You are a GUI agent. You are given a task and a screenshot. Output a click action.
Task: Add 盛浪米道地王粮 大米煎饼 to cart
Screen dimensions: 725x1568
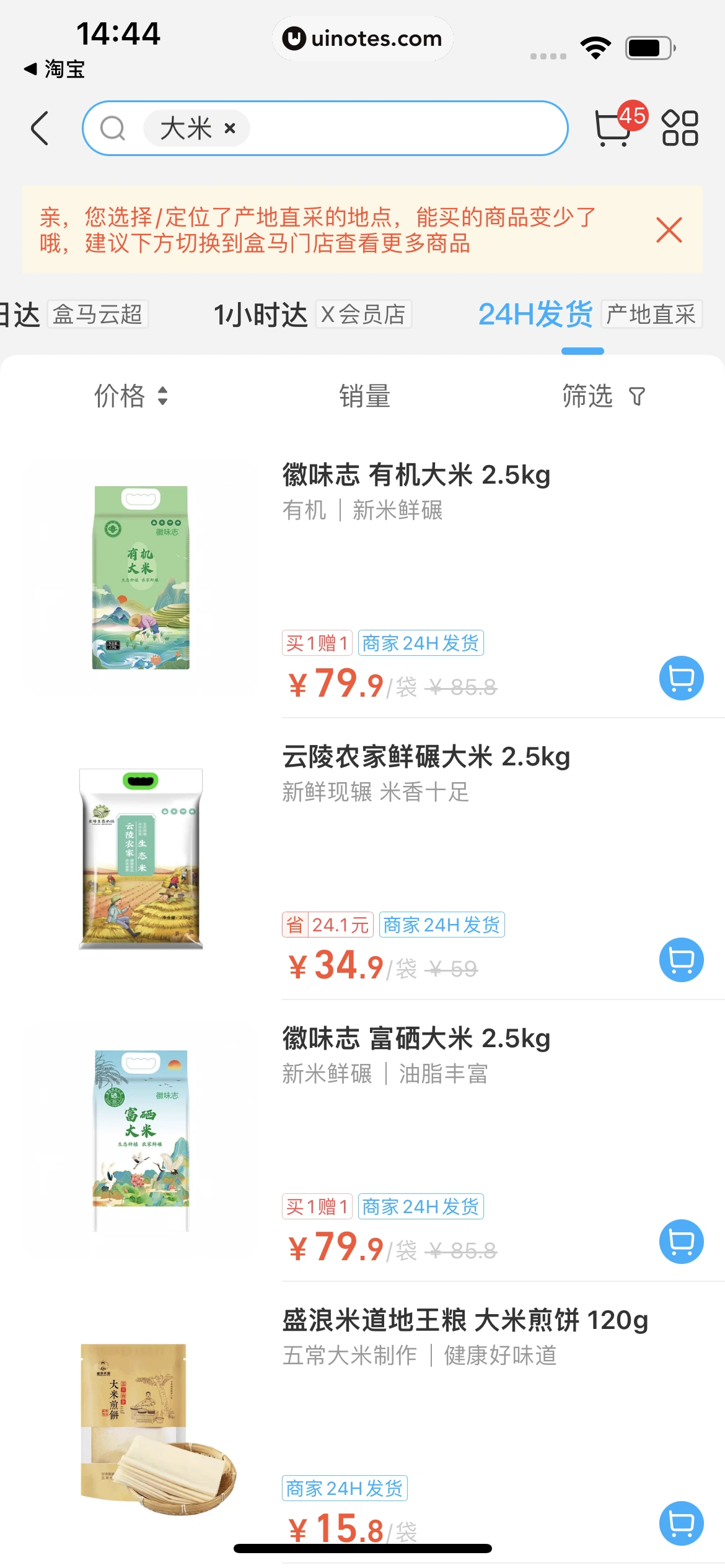click(681, 1523)
